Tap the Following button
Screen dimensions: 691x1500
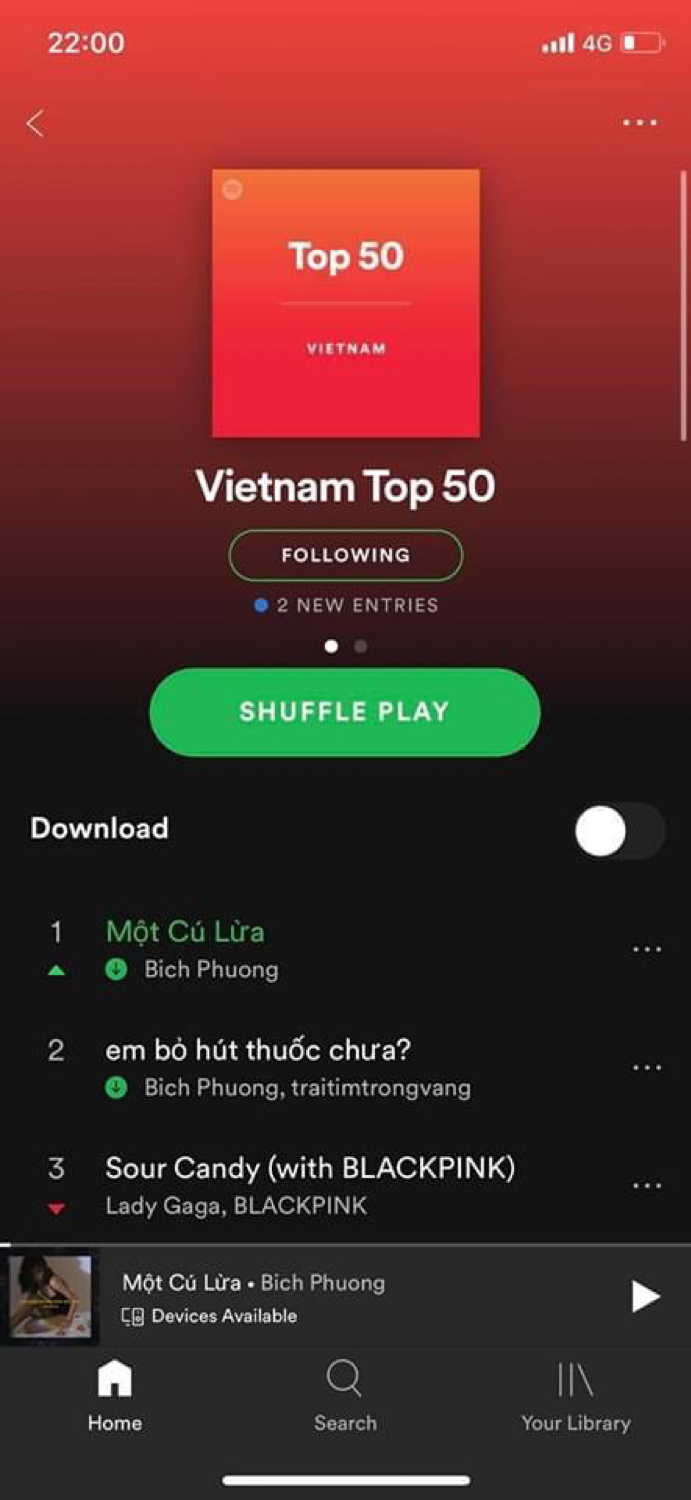click(x=345, y=555)
